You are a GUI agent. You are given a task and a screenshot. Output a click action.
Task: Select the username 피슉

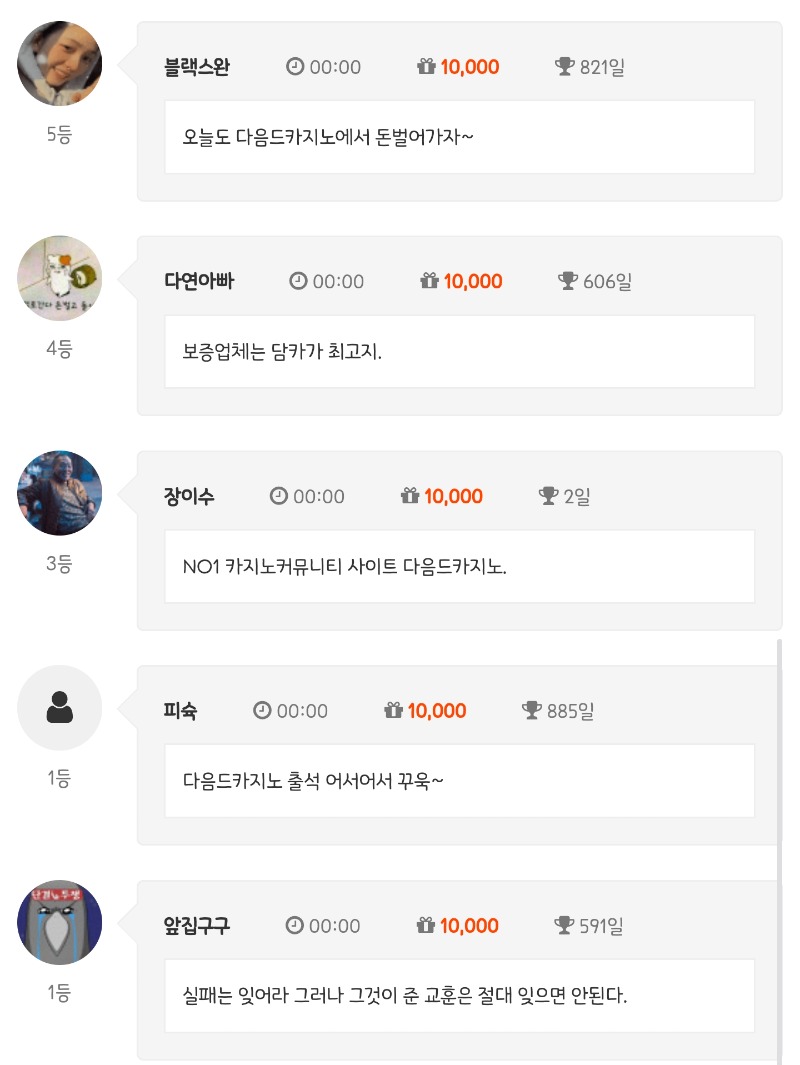180,711
